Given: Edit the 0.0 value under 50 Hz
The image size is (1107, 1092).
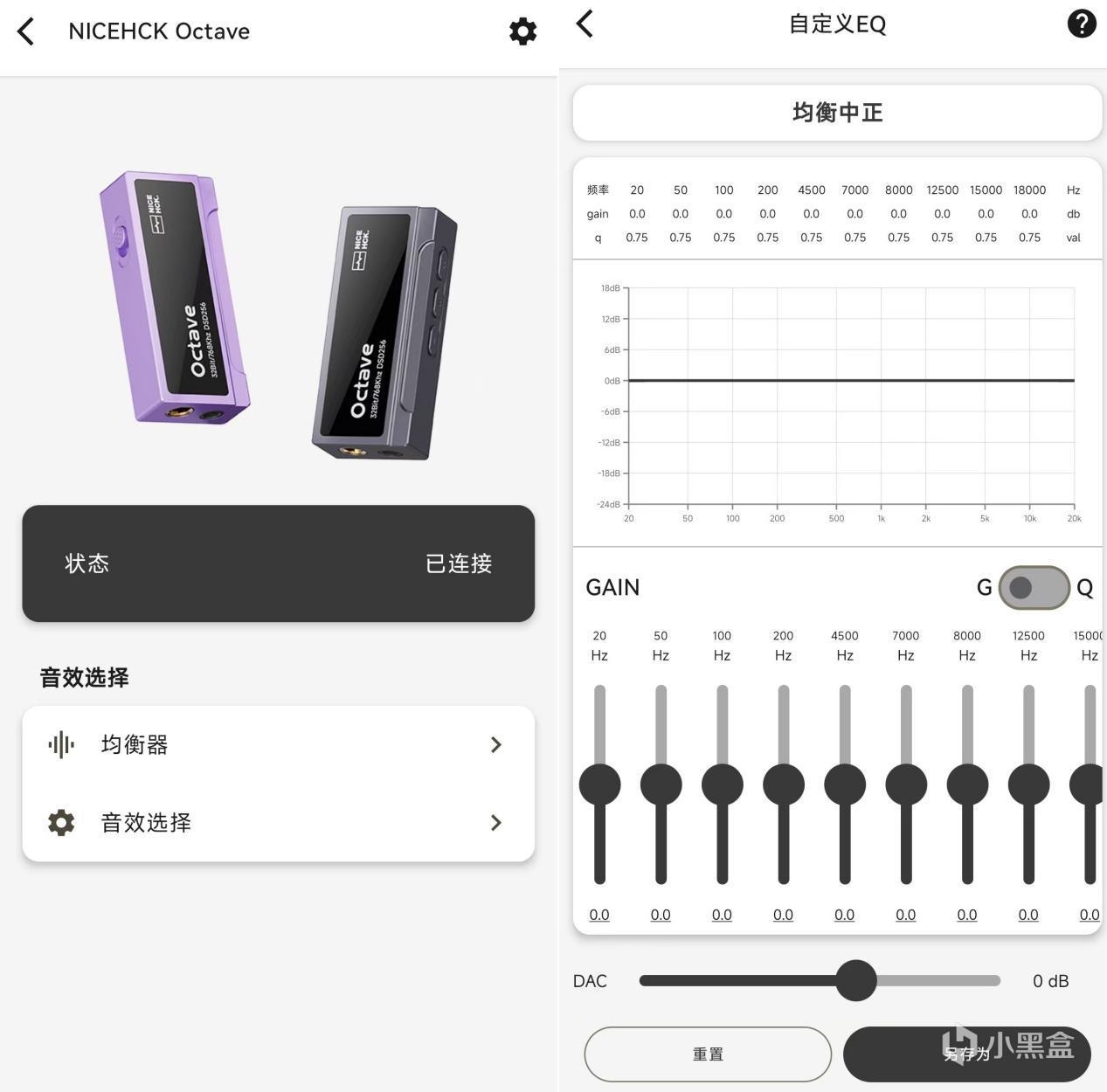Looking at the screenshot, I should click(x=661, y=915).
